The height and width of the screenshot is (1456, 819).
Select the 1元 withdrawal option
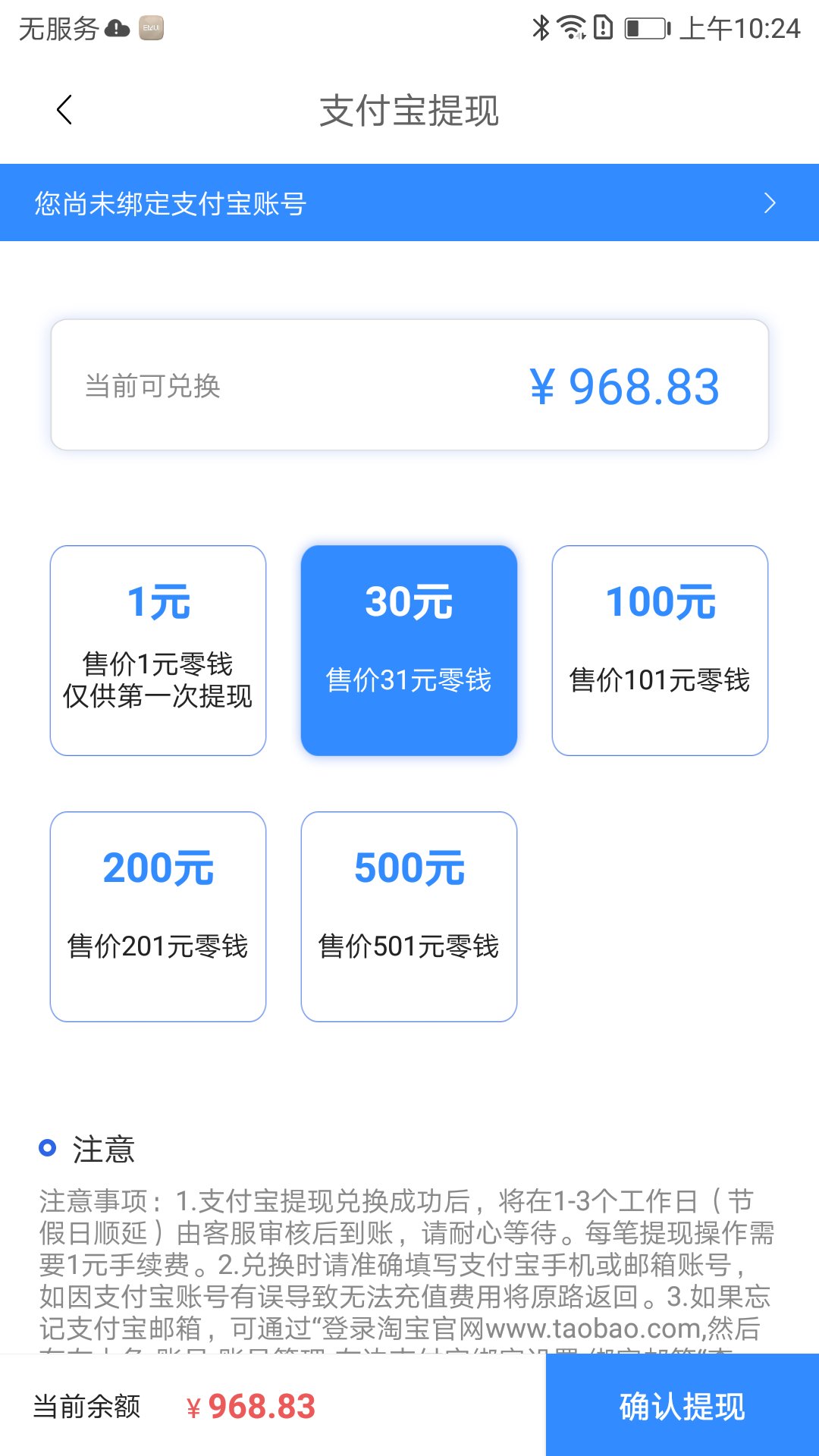[x=158, y=650]
